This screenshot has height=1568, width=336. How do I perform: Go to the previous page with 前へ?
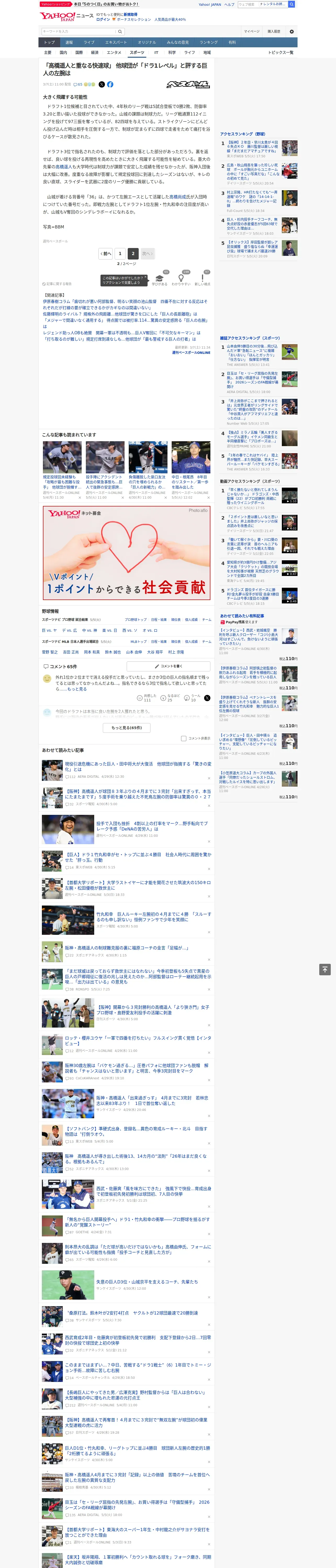[106, 253]
